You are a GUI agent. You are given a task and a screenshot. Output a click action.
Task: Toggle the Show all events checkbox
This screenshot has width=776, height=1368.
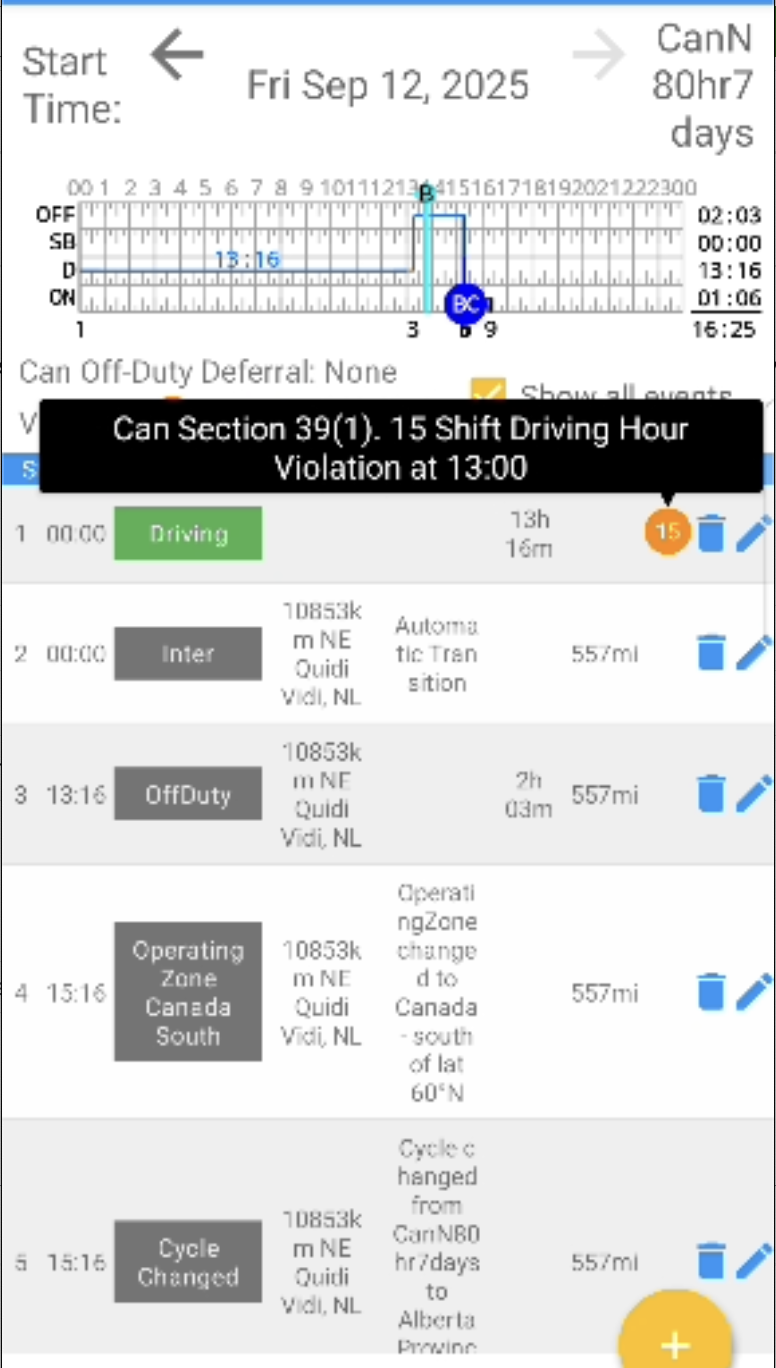[487, 391]
